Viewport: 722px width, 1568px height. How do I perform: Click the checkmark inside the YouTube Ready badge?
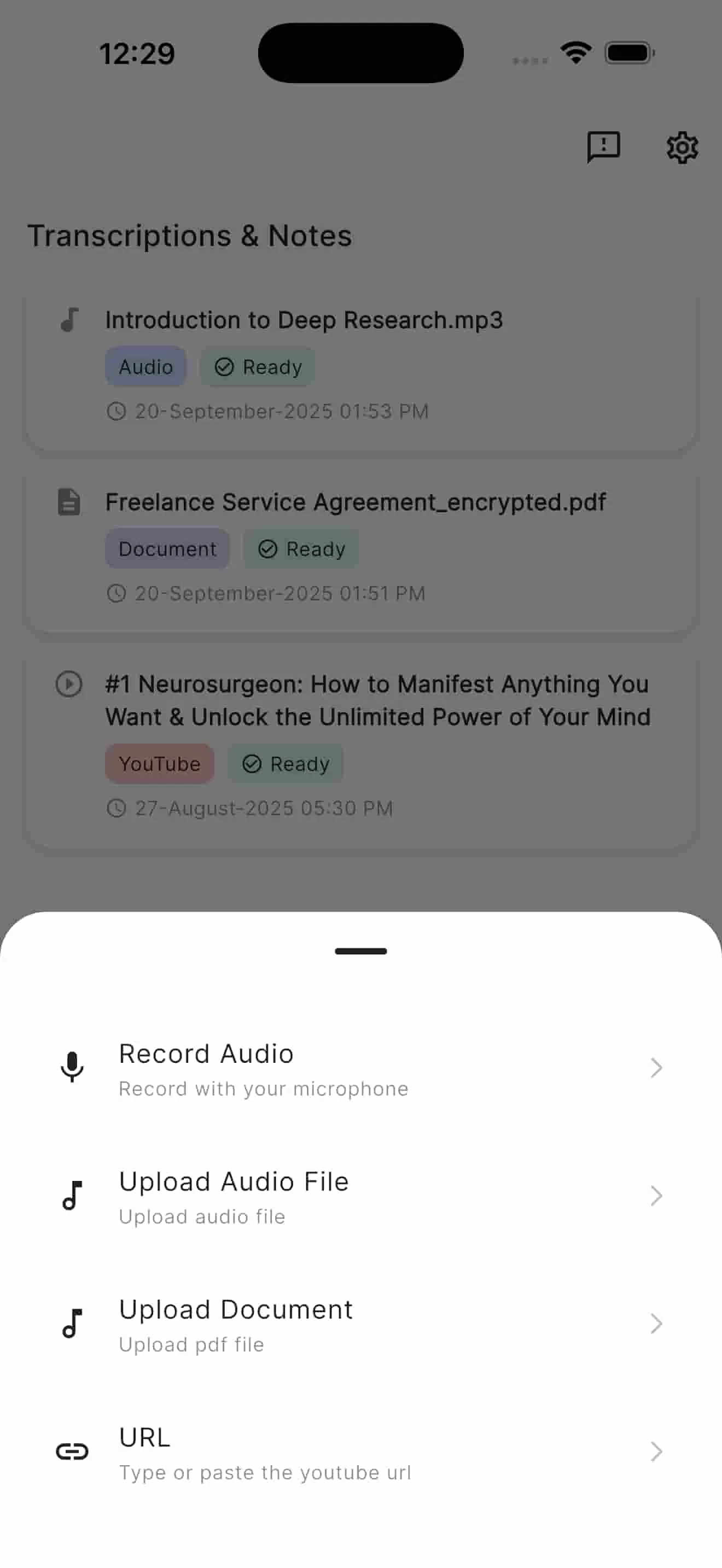coord(253,763)
